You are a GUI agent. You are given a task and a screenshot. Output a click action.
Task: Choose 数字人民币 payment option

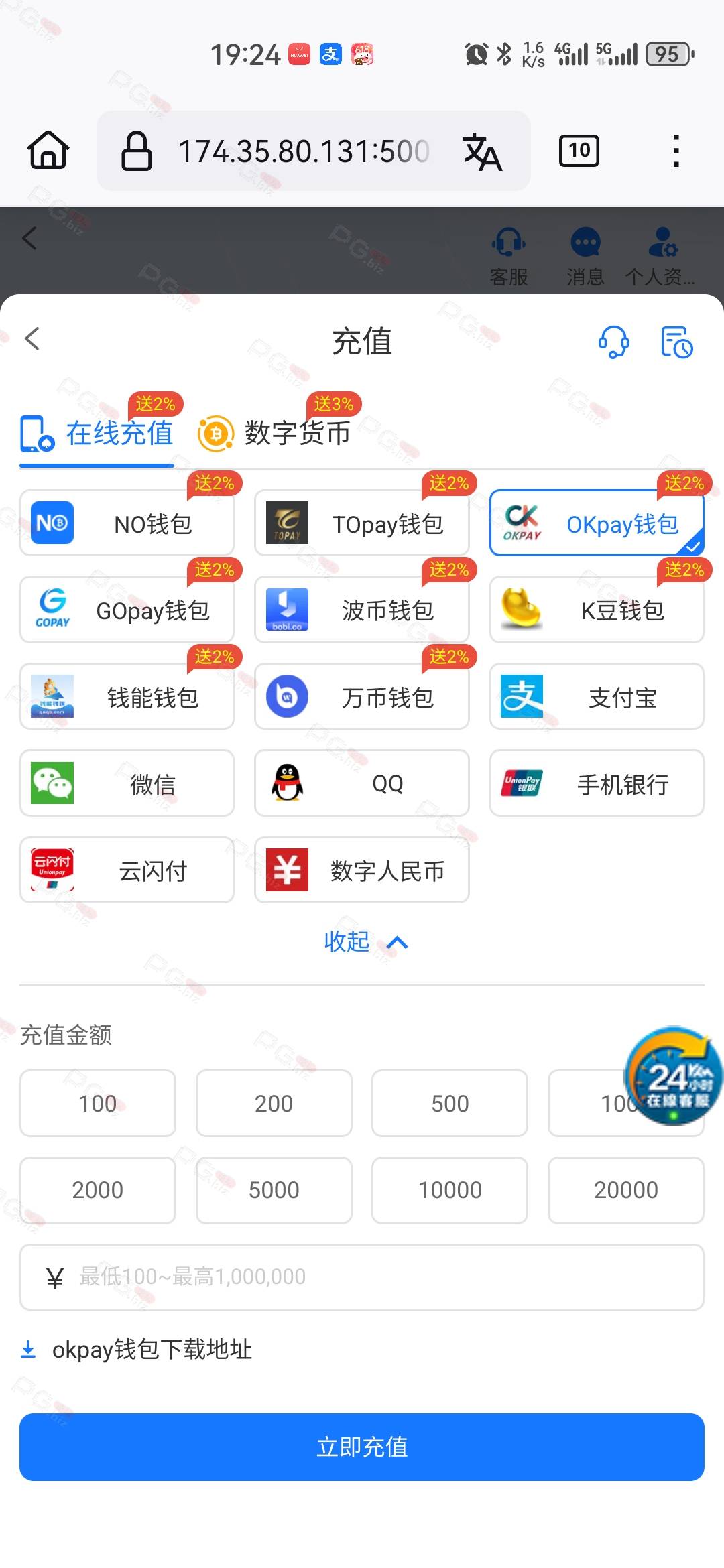click(362, 870)
